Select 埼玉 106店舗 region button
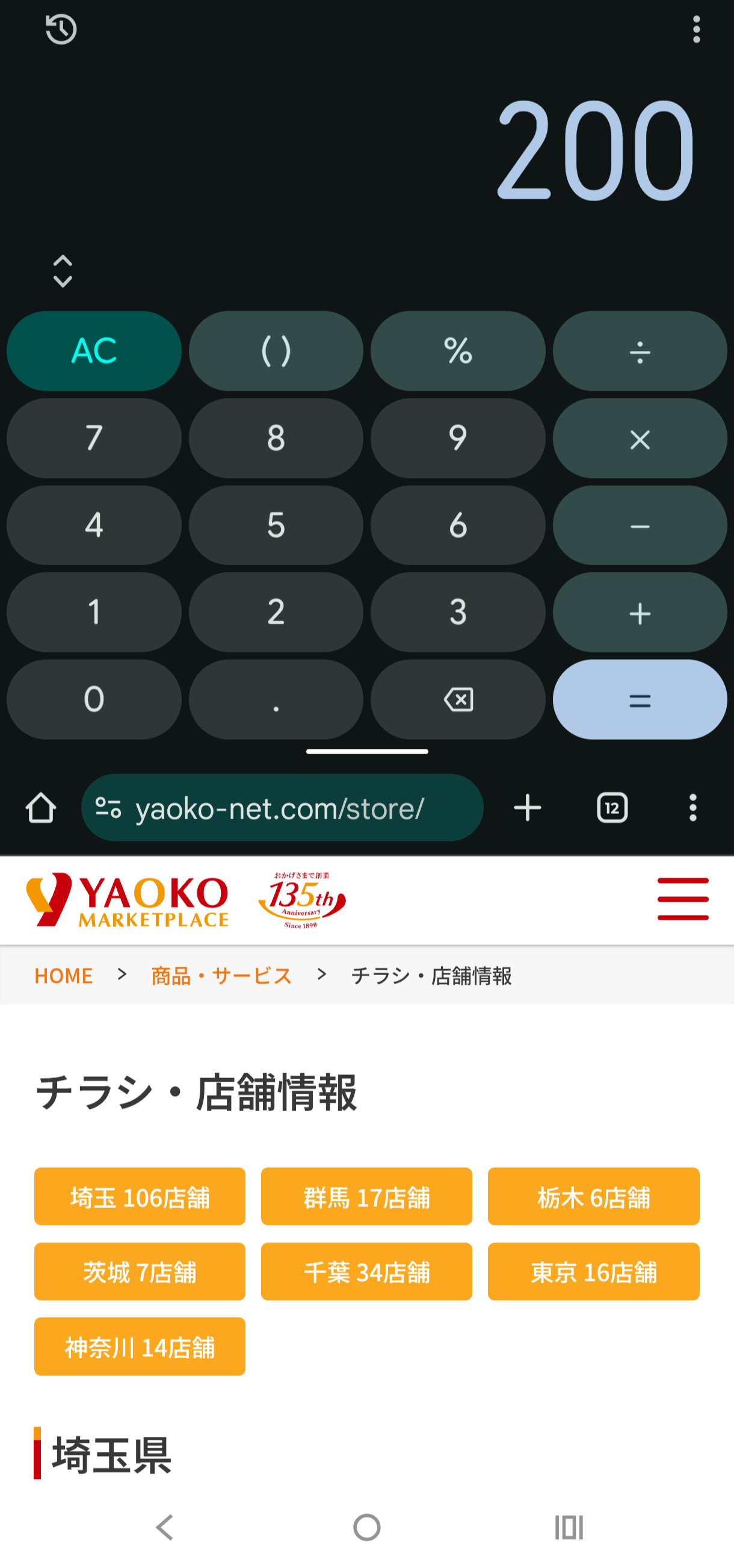 point(140,1197)
